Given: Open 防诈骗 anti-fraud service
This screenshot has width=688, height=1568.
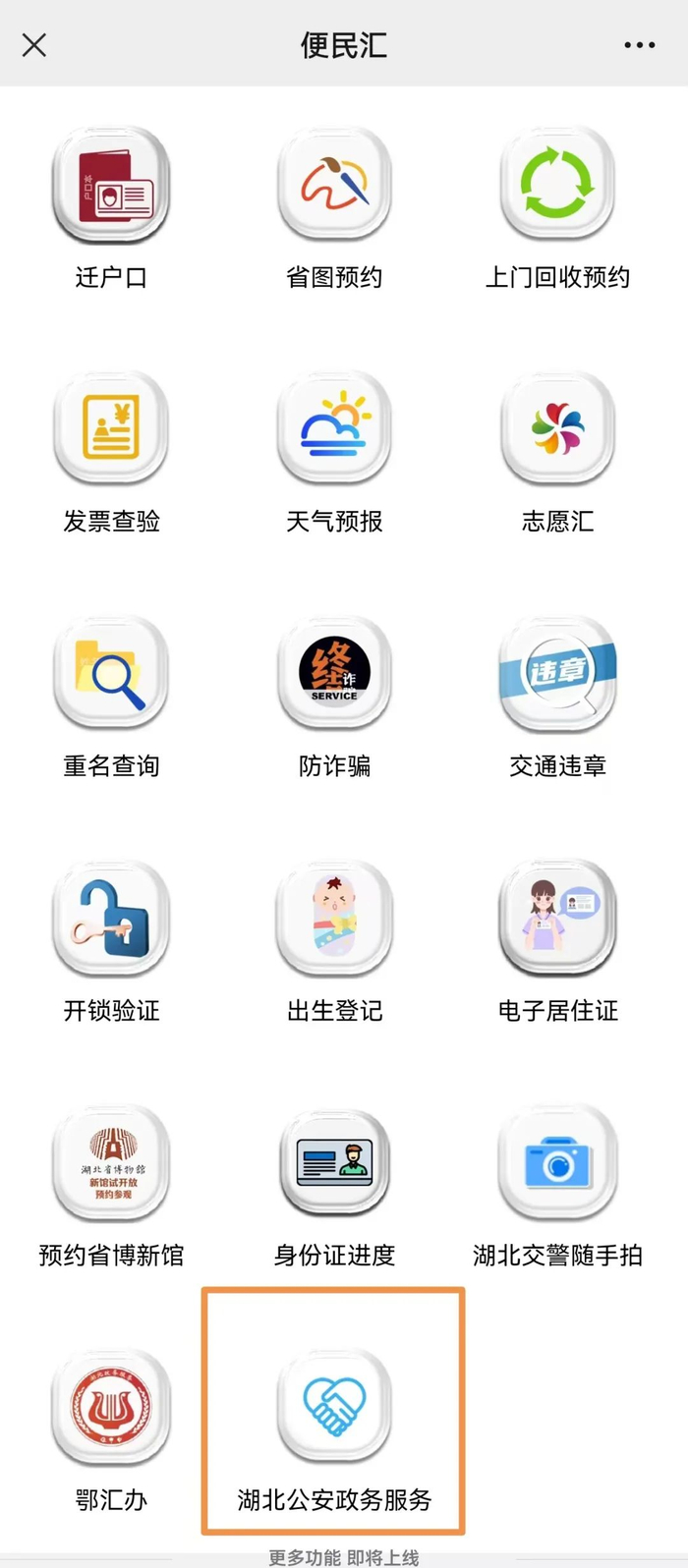Looking at the screenshot, I should (x=334, y=674).
